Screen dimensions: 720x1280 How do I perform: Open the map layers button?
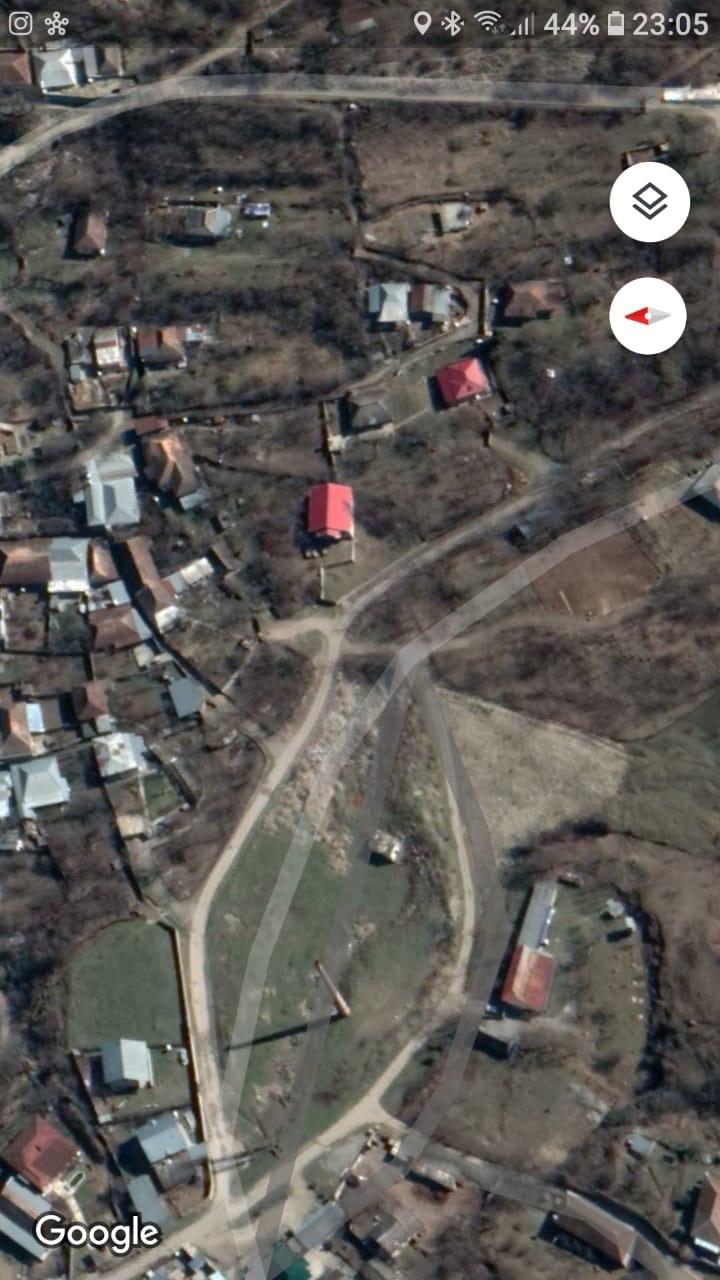point(650,202)
